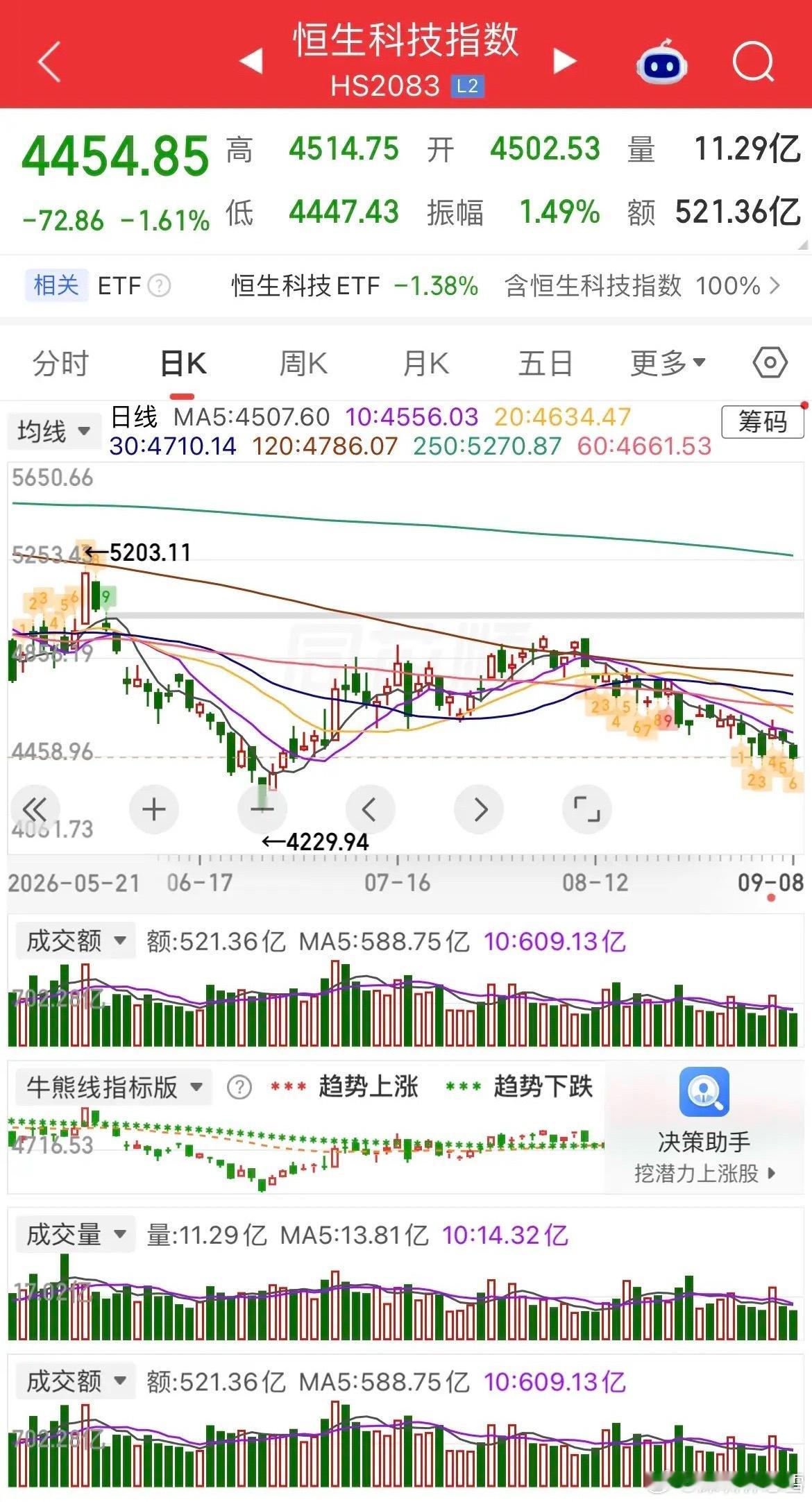Open the robot assistant icon
This screenshot has width=812, height=1502.
[661, 62]
